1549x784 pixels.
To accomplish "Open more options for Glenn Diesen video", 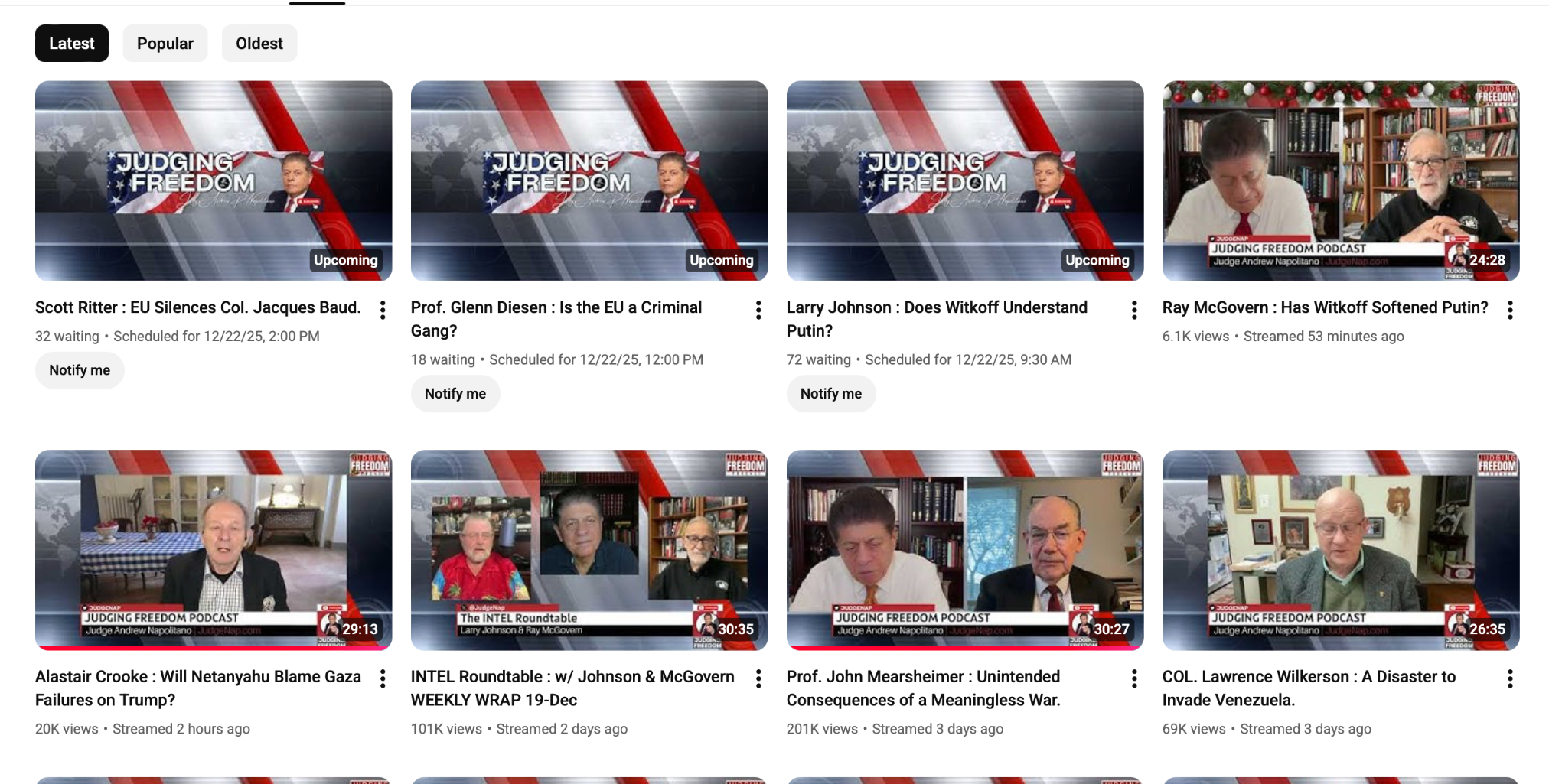I will (x=758, y=310).
